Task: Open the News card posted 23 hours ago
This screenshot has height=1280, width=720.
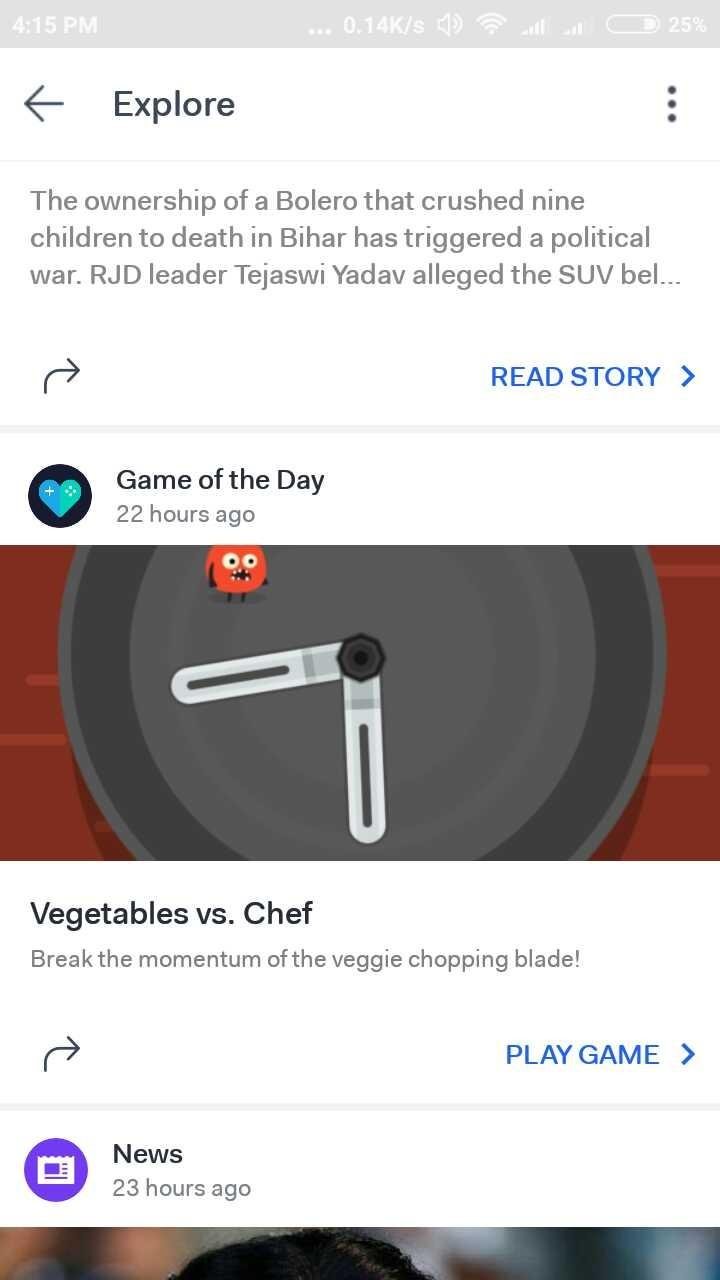Action: point(360,1170)
